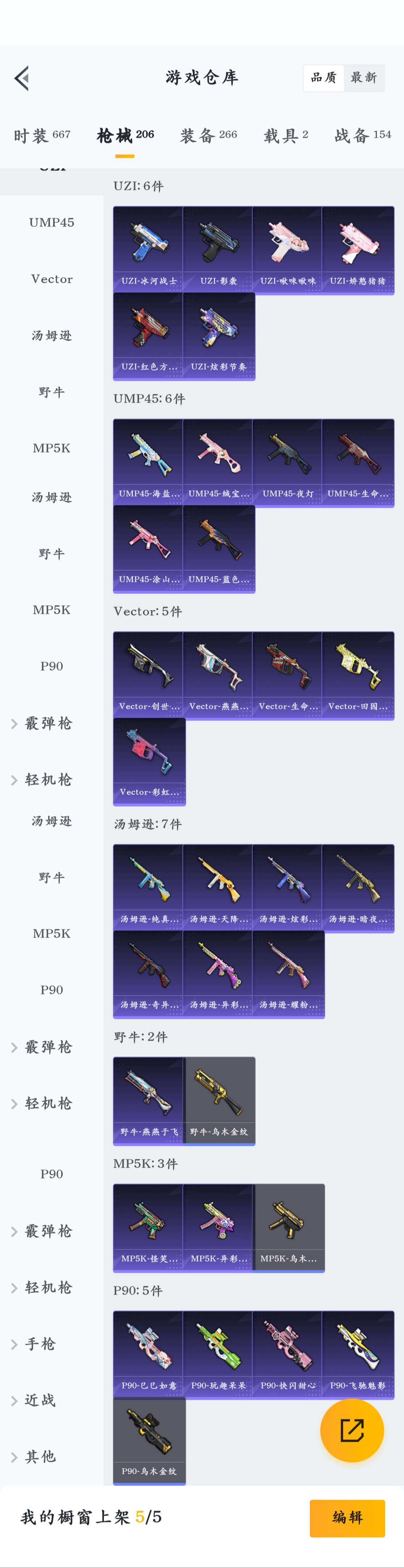Screen dimensions: 404x1568
Task: Switch to 载具 tab
Action: tap(285, 135)
